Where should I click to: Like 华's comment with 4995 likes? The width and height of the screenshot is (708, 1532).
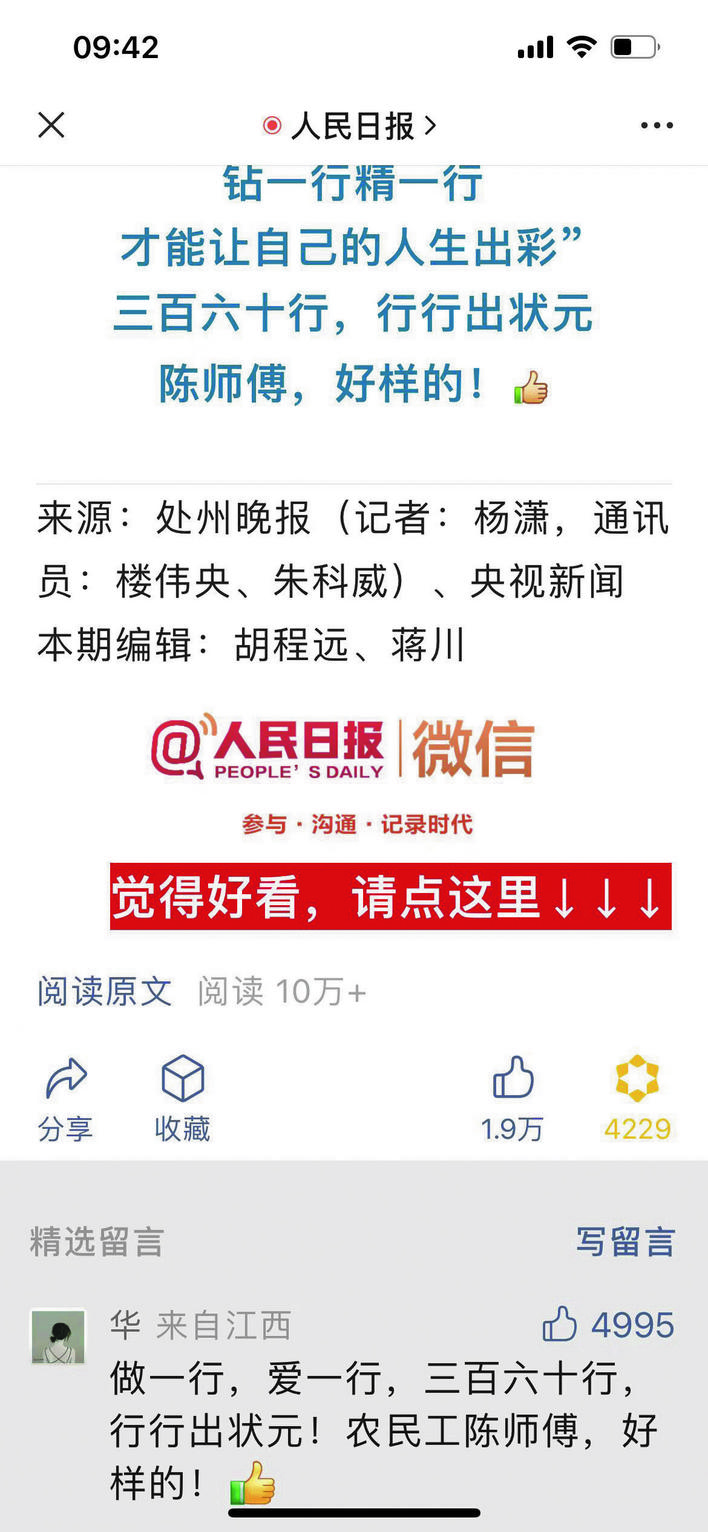pos(561,1325)
